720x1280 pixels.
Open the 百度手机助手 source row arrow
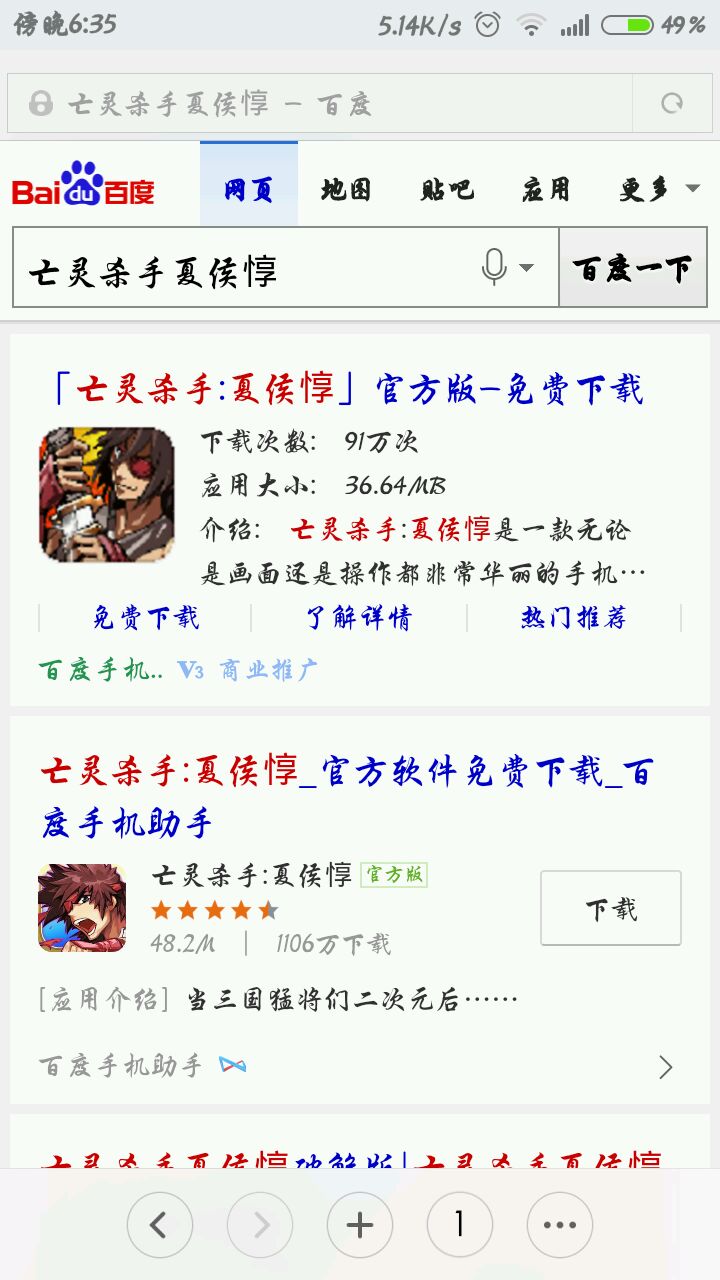tap(665, 1067)
